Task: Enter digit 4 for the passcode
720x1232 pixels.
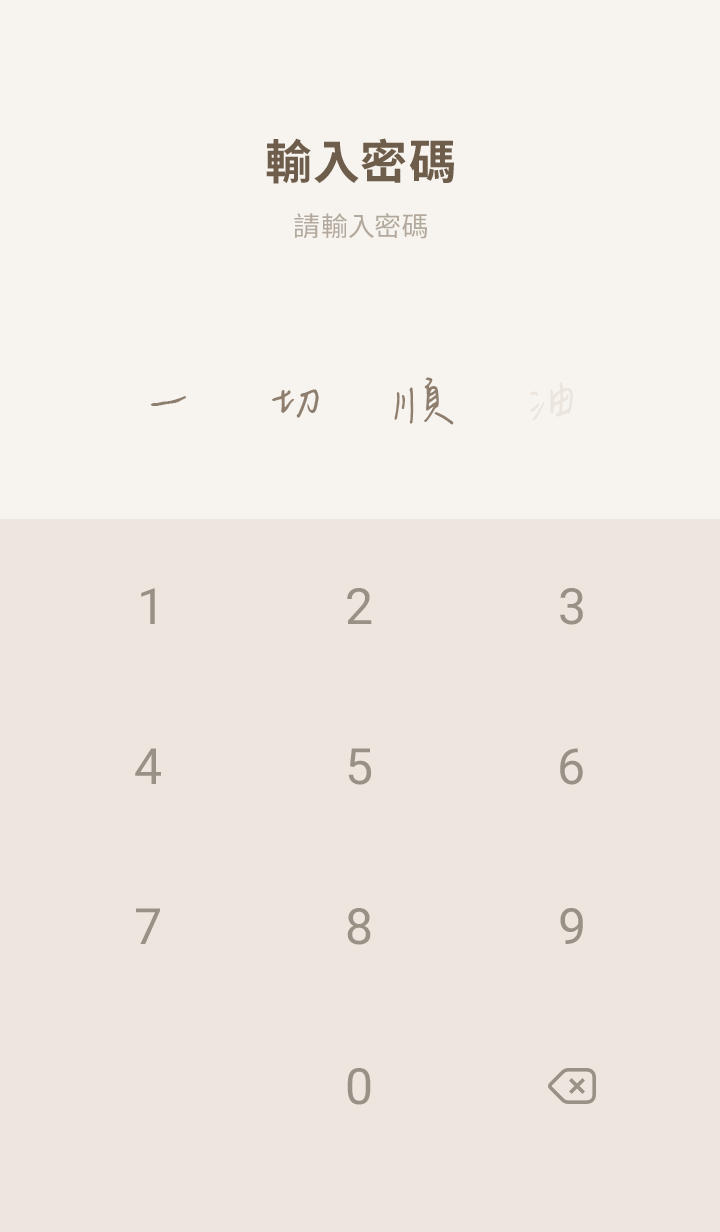Action: click(148, 767)
